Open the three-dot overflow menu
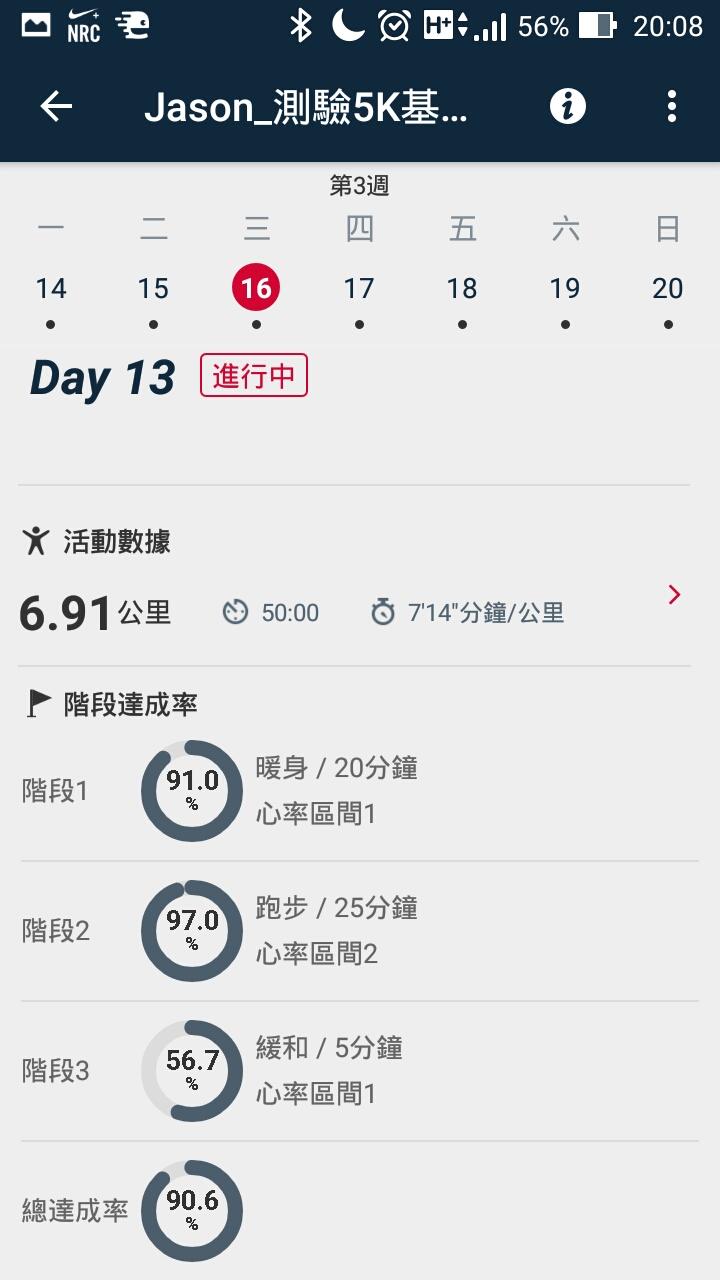The image size is (720, 1280). click(x=672, y=107)
